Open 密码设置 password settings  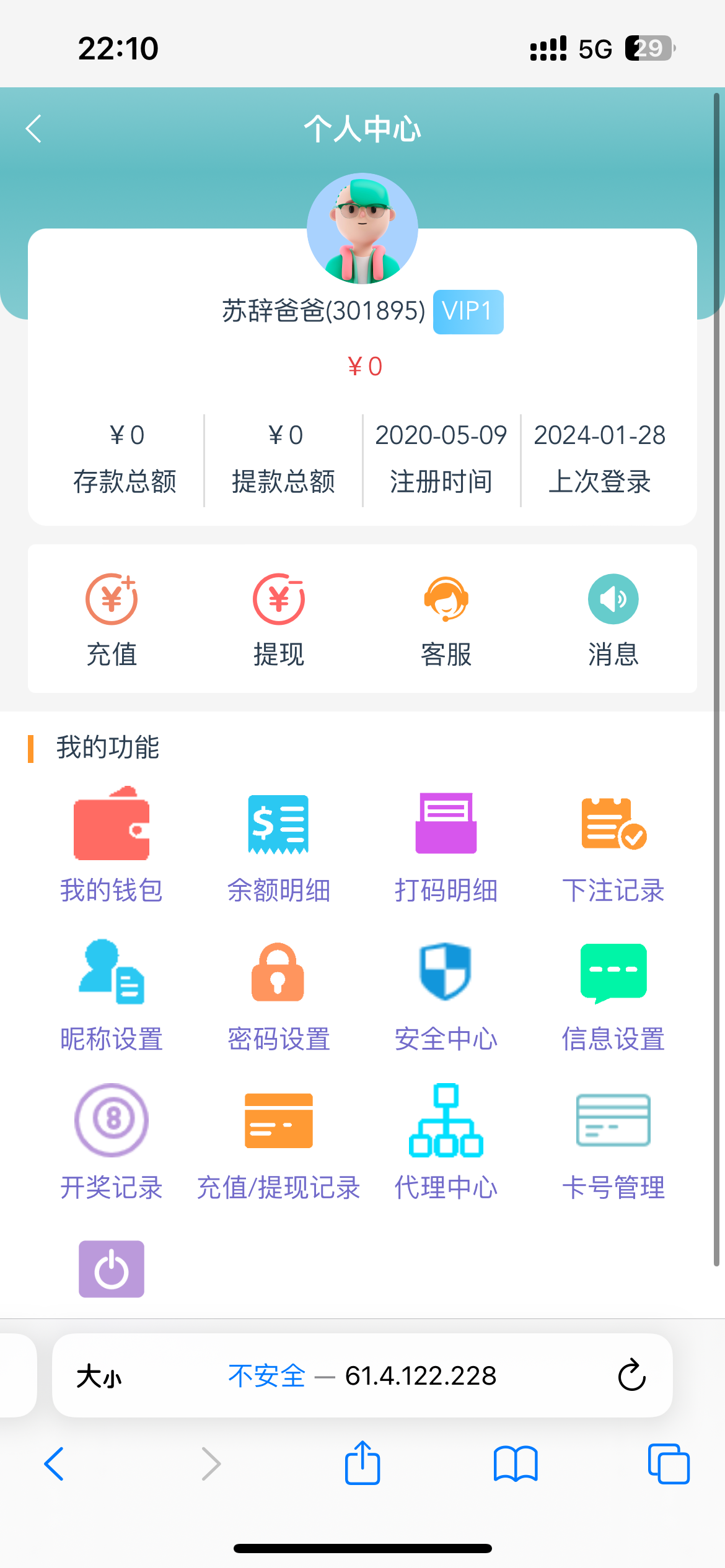click(x=279, y=994)
